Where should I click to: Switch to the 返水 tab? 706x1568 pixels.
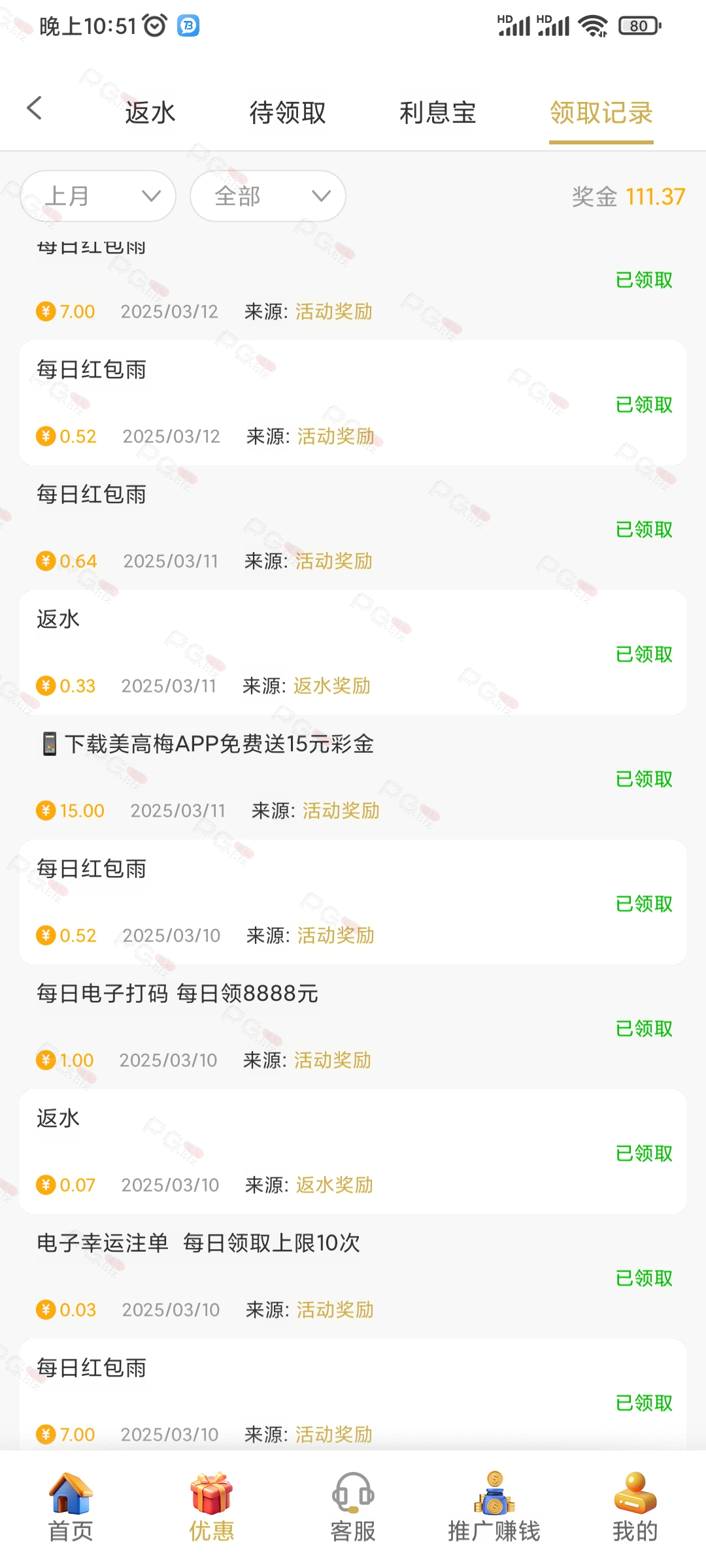[150, 113]
